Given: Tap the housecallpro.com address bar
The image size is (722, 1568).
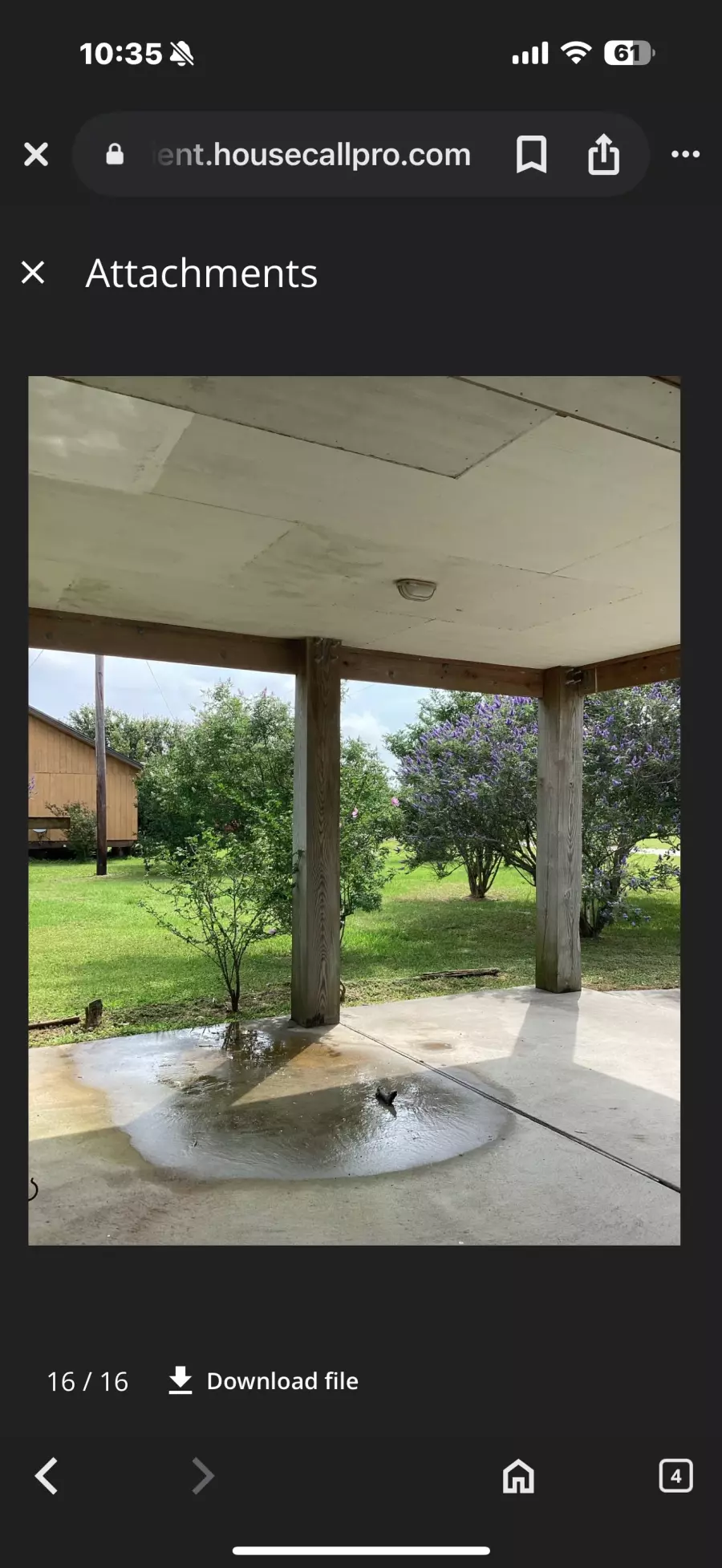Looking at the screenshot, I should 313,155.
